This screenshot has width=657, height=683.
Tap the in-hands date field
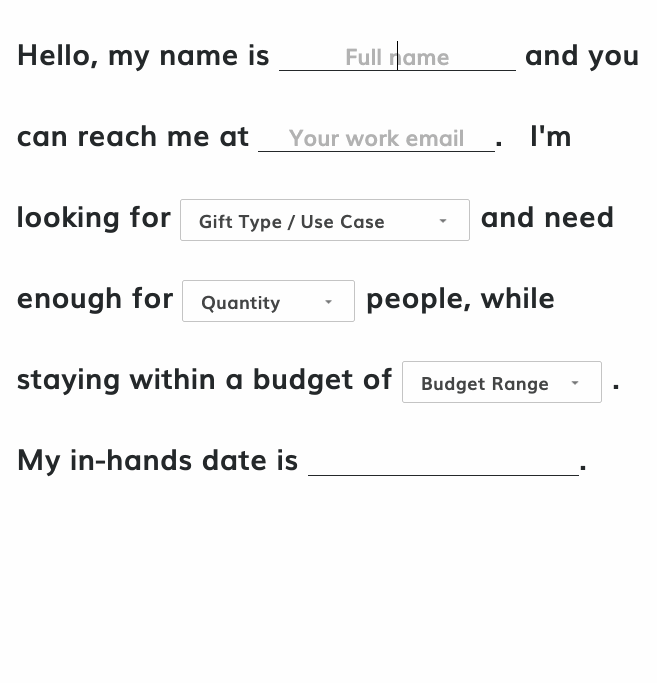pos(443,461)
